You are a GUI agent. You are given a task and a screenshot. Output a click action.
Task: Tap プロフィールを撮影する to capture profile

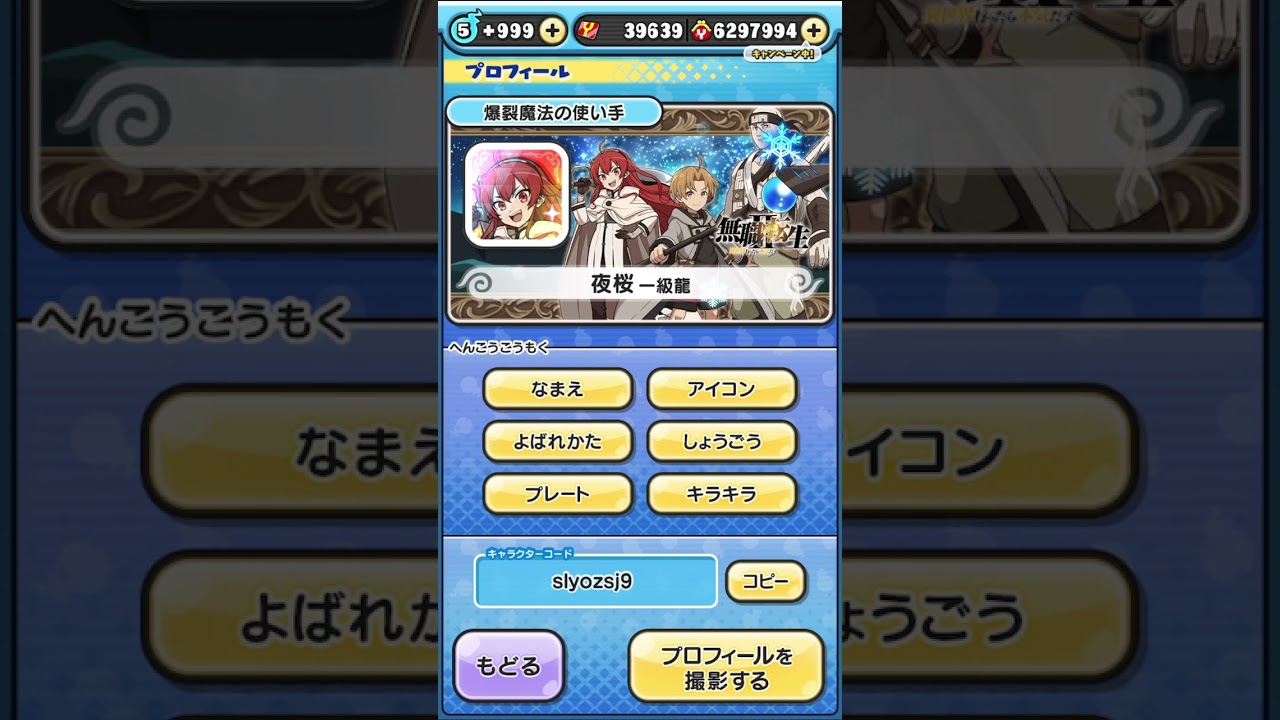point(726,667)
